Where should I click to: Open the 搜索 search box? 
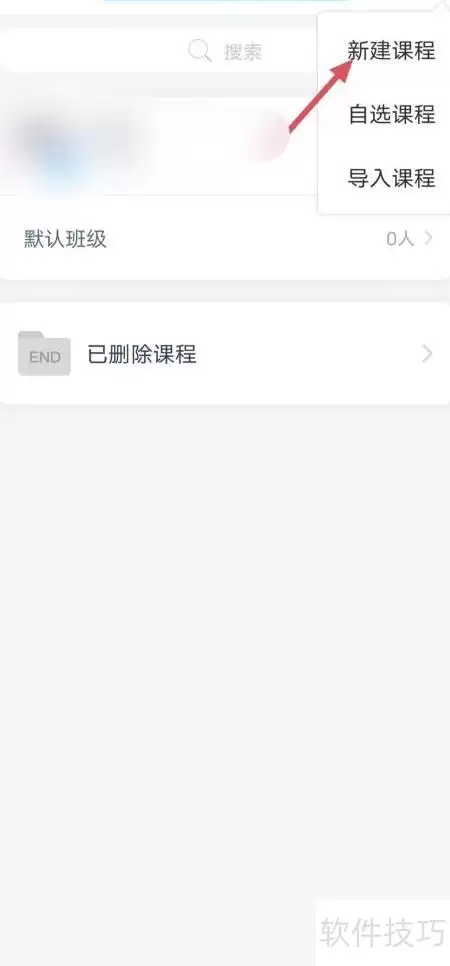pos(159,51)
